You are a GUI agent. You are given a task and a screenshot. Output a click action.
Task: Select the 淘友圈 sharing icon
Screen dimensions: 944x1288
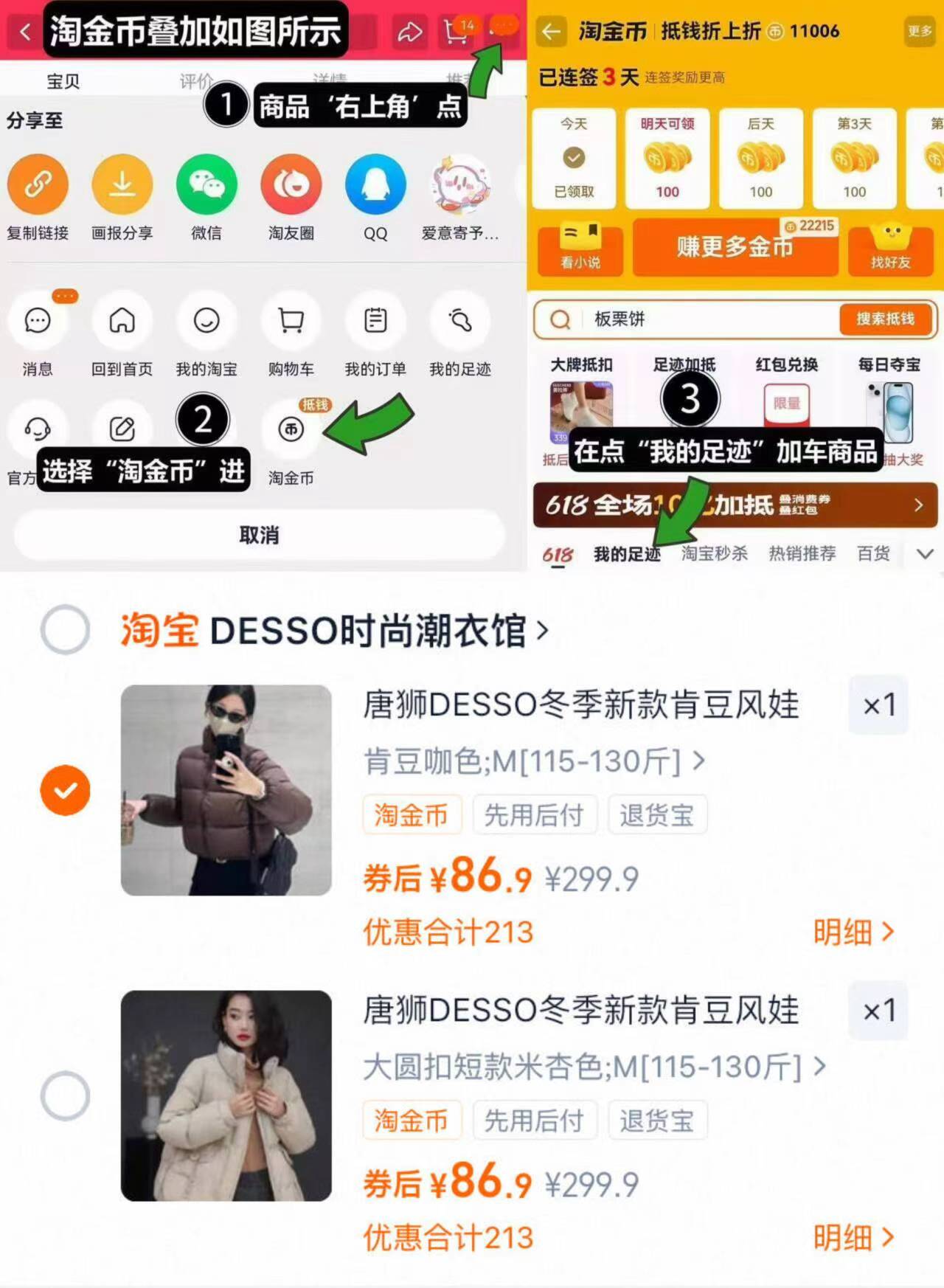point(291,184)
